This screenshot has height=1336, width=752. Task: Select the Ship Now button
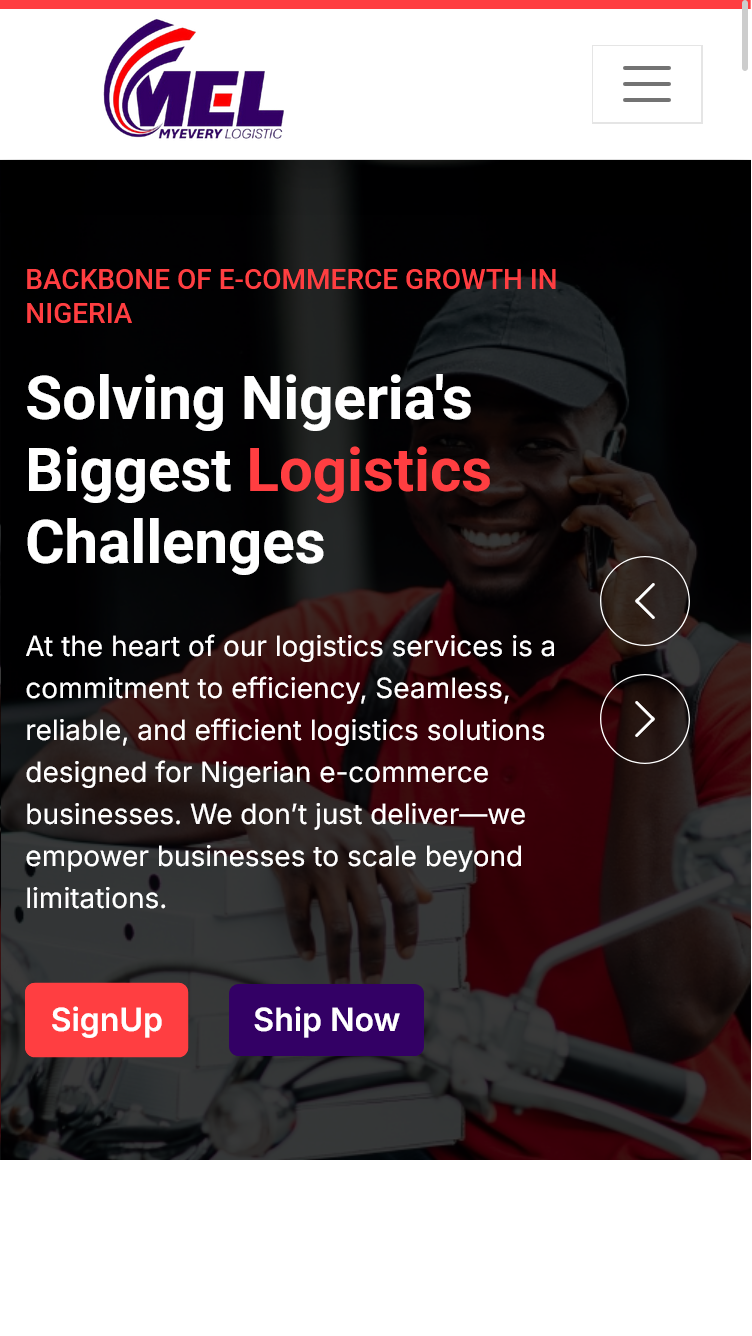pos(326,1020)
